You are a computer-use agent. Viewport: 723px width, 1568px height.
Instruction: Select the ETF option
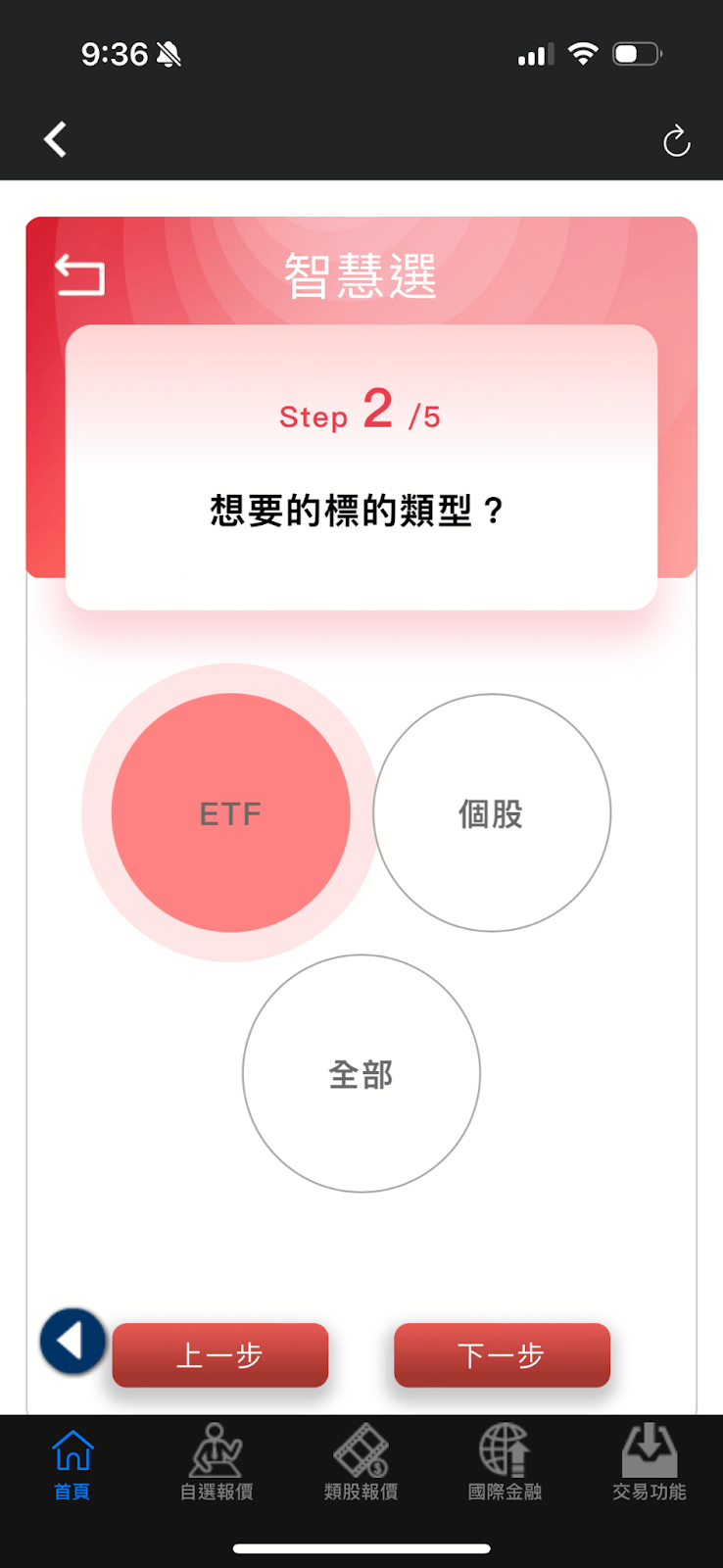tap(231, 813)
